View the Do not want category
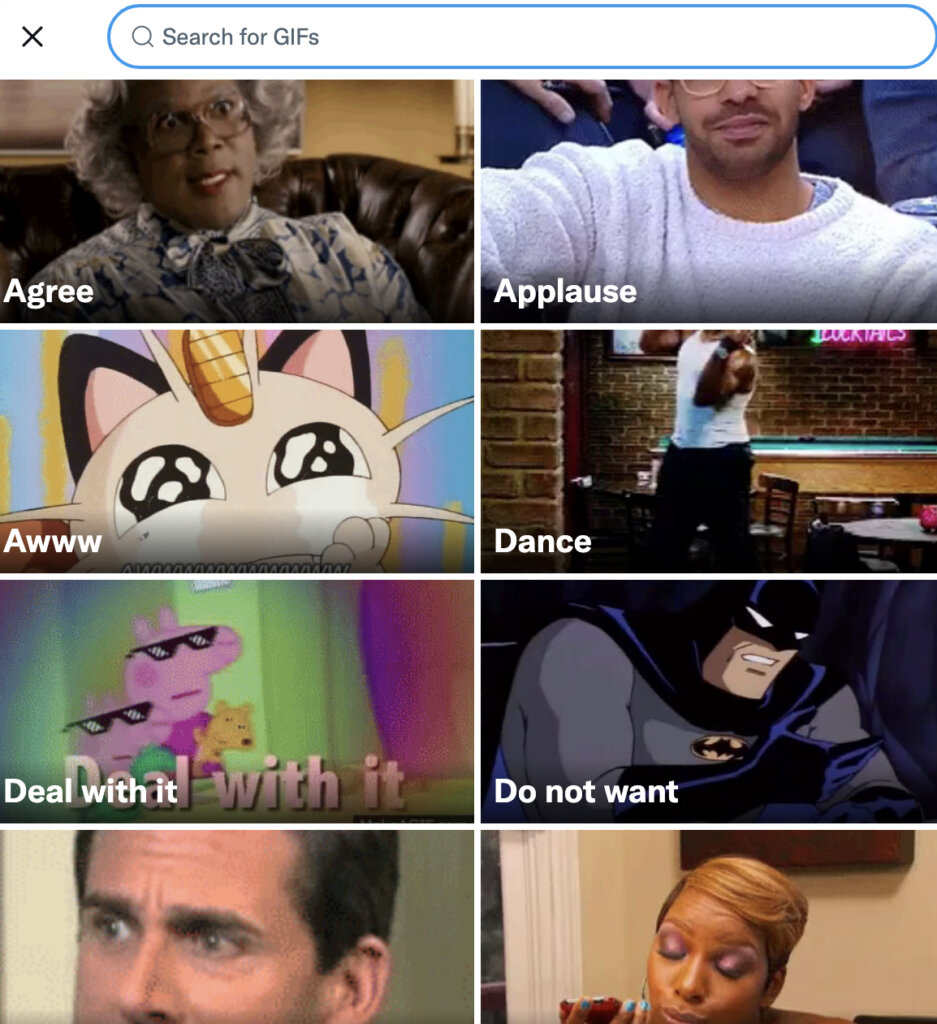This screenshot has height=1024, width=937. pyautogui.click(x=708, y=701)
